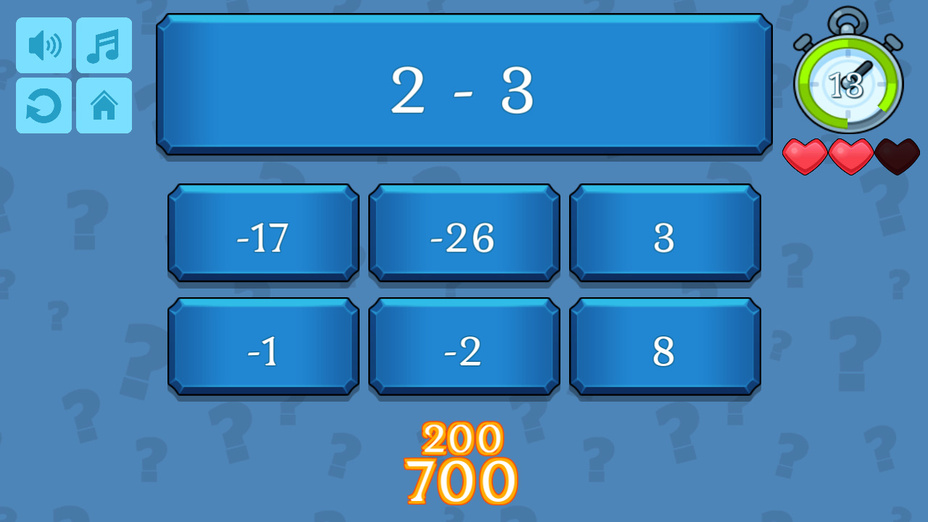
Task: Return to the home menu icon
Action: pyautogui.click(x=104, y=106)
